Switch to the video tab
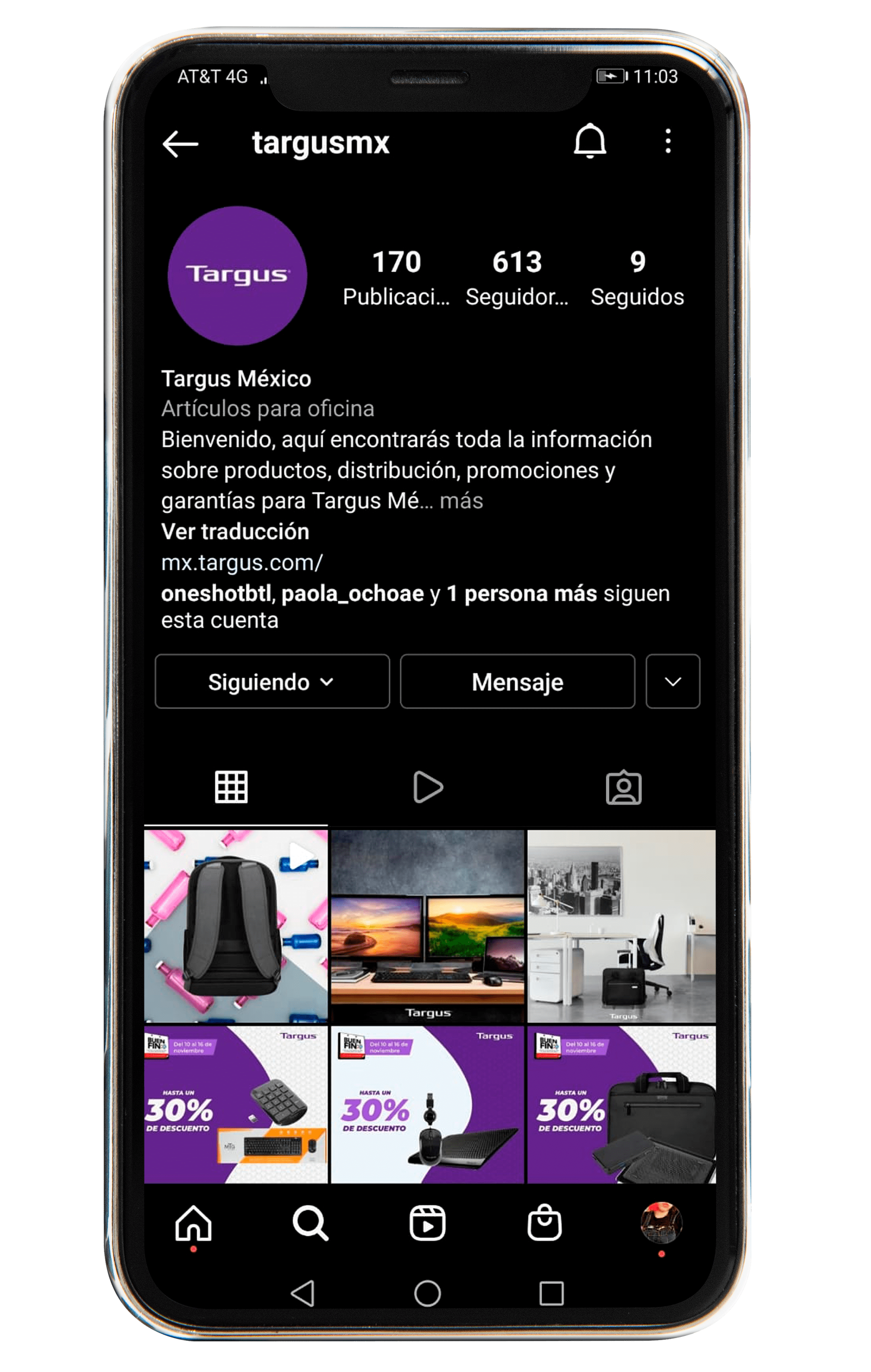 pyautogui.click(x=427, y=787)
